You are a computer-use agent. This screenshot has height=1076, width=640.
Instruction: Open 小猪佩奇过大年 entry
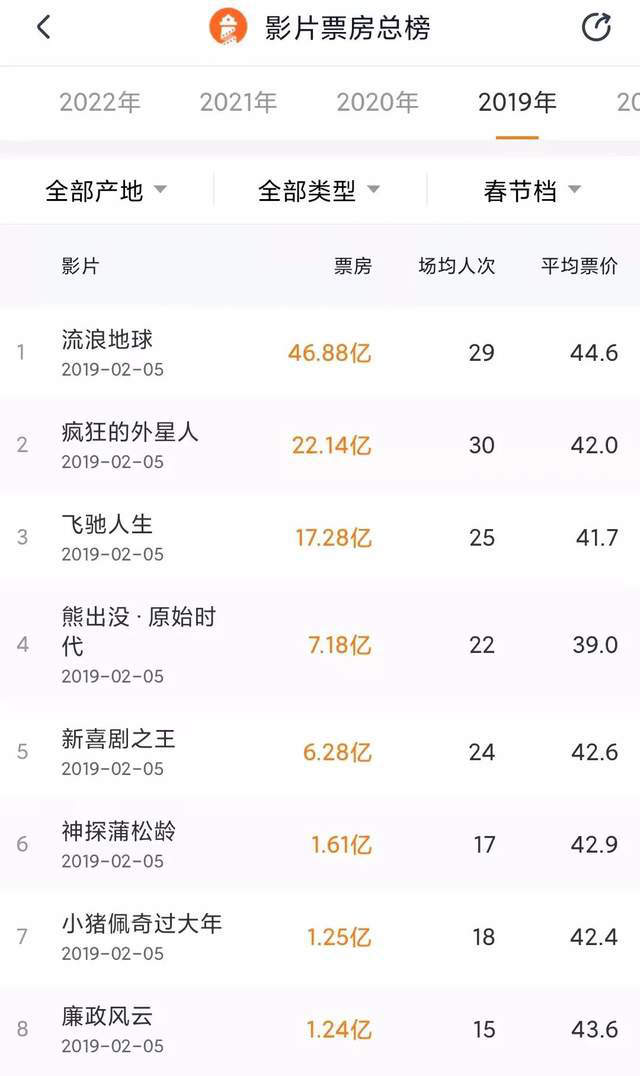pyautogui.click(x=320, y=937)
